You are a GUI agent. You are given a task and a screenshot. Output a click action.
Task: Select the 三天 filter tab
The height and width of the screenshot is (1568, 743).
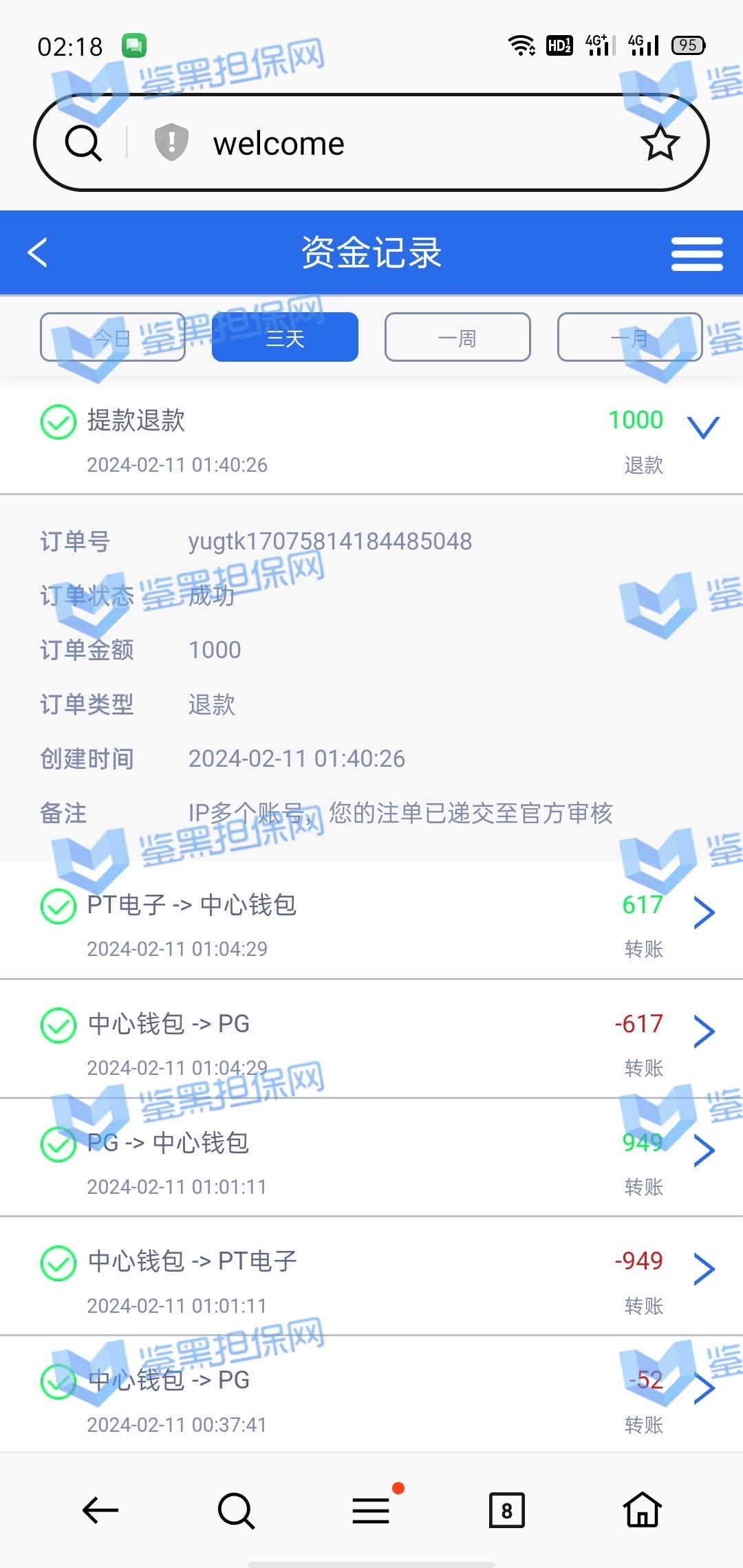click(285, 337)
